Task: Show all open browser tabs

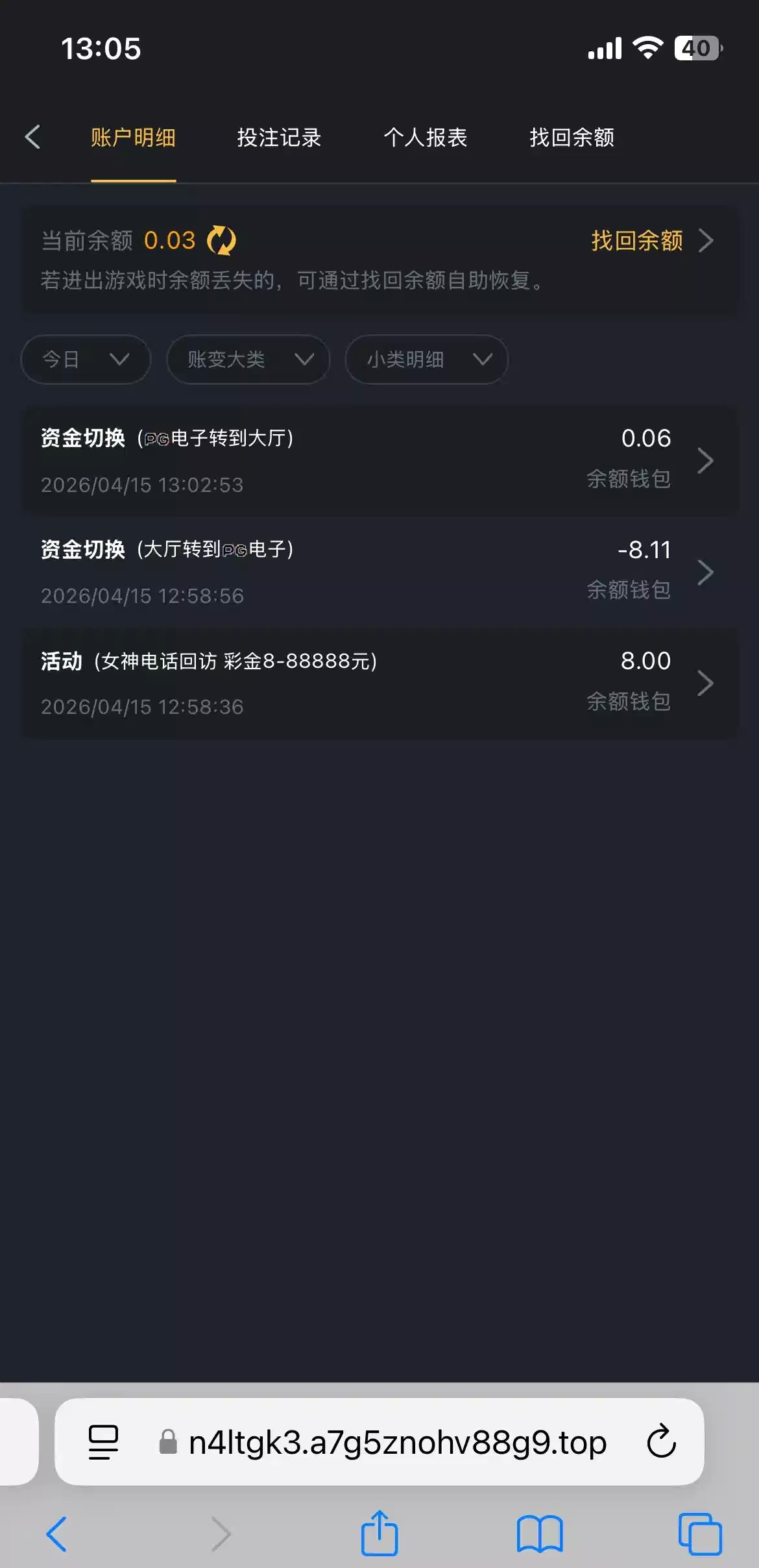Action: [700, 1534]
